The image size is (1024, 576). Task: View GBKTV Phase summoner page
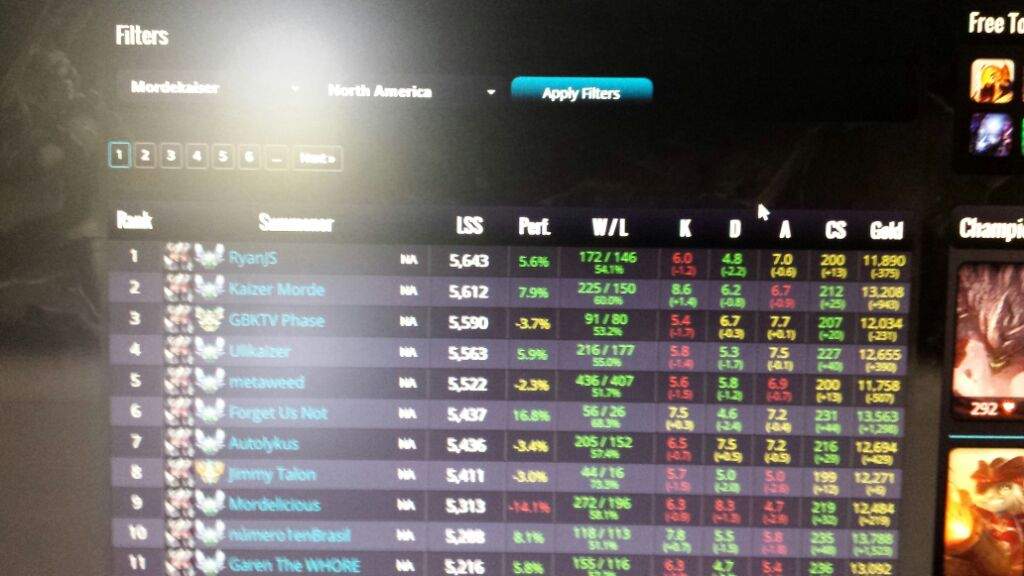click(x=276, y=320)
